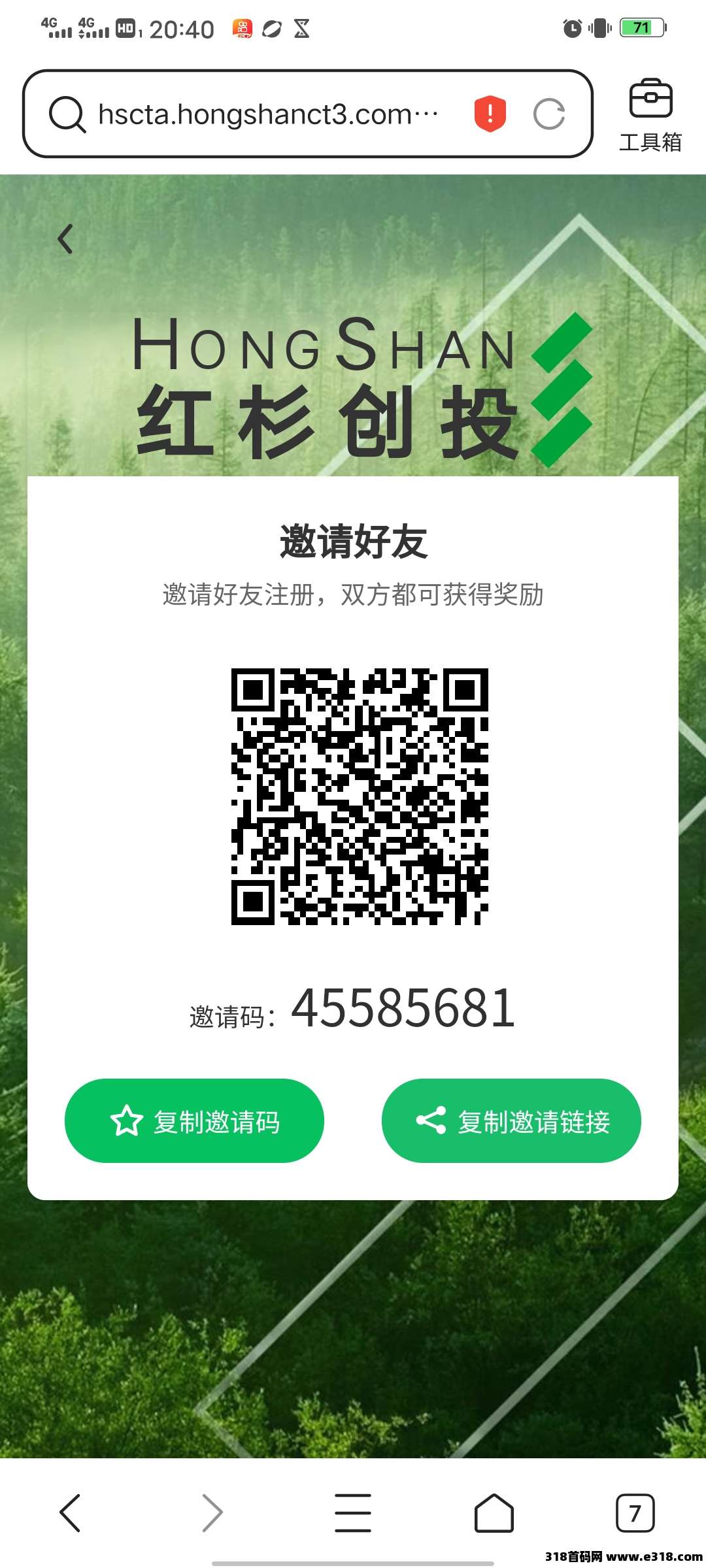The image size is (706, 1568).
Task: Open the tab switcher showing 7 tabs
Action: [635, 1512]
